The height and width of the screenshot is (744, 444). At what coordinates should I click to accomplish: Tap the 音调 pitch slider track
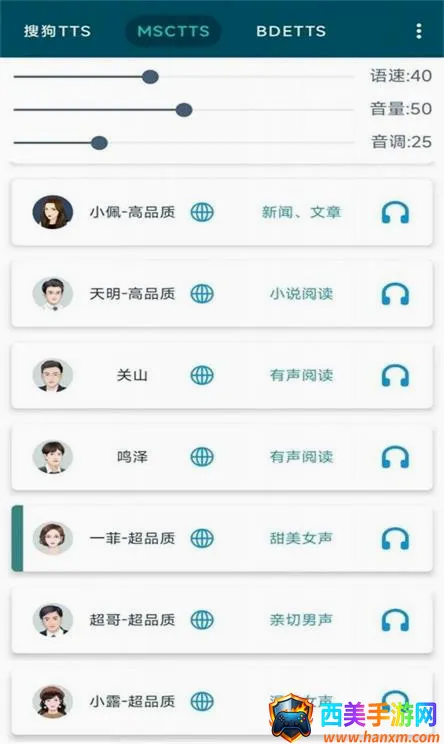pos(184,142)
